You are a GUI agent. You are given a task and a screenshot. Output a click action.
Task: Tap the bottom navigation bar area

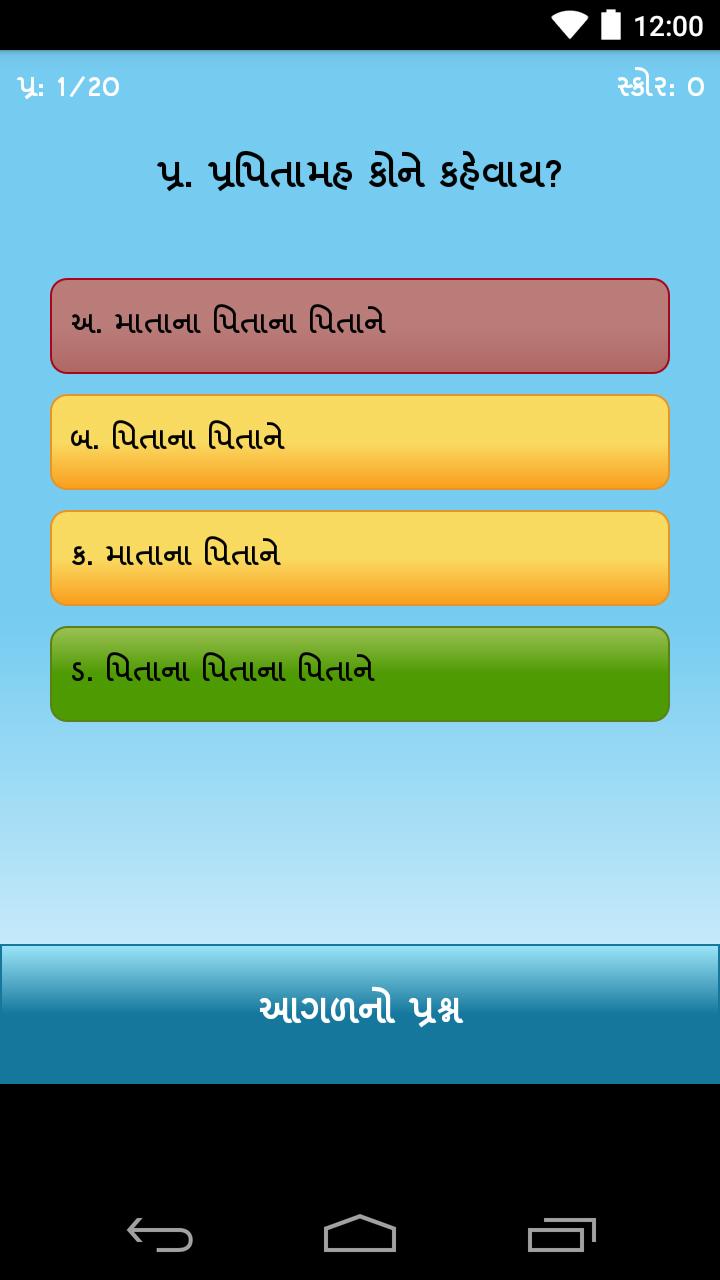pos(360,1235)
